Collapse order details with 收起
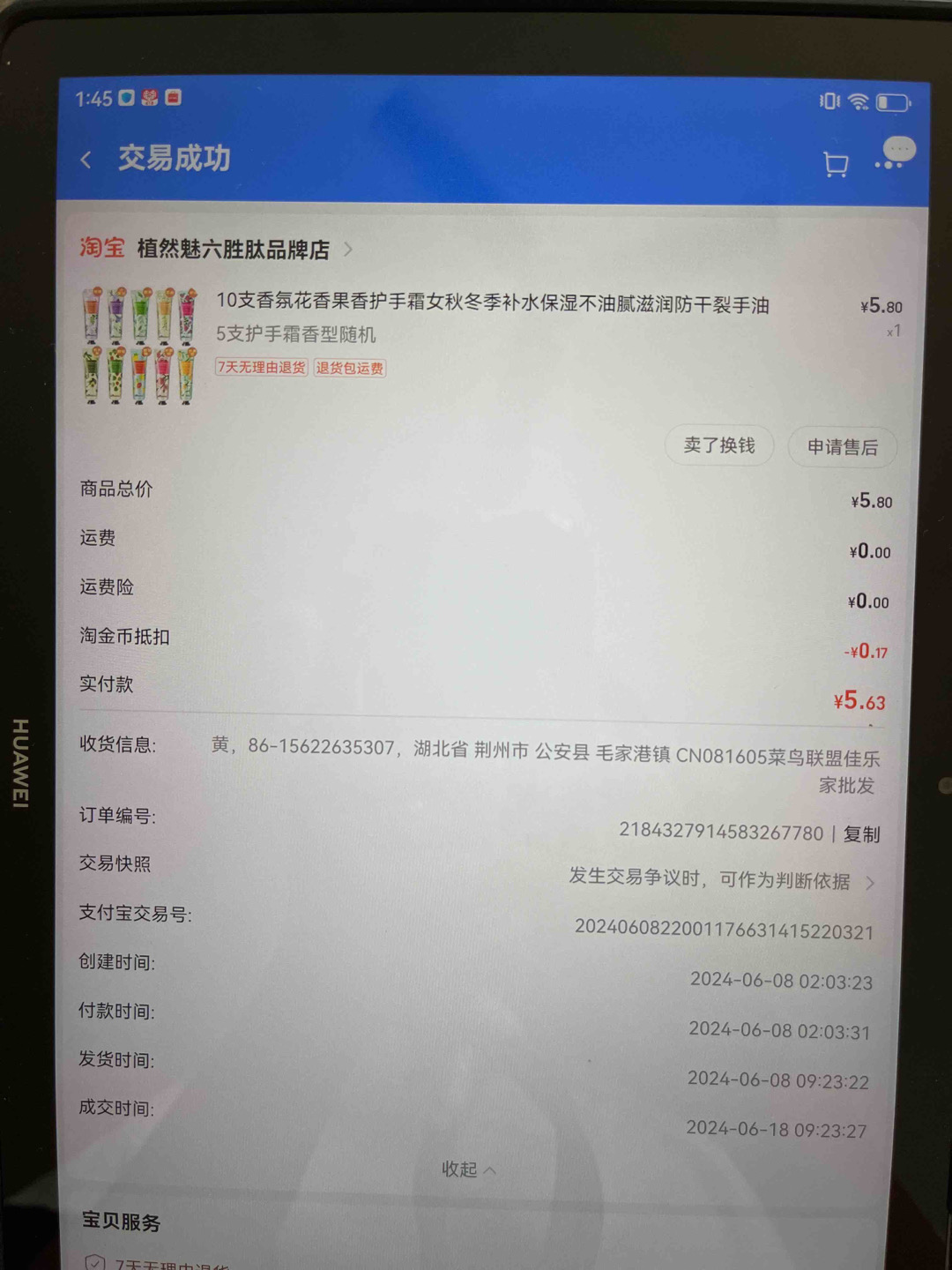 [468, 1169]
